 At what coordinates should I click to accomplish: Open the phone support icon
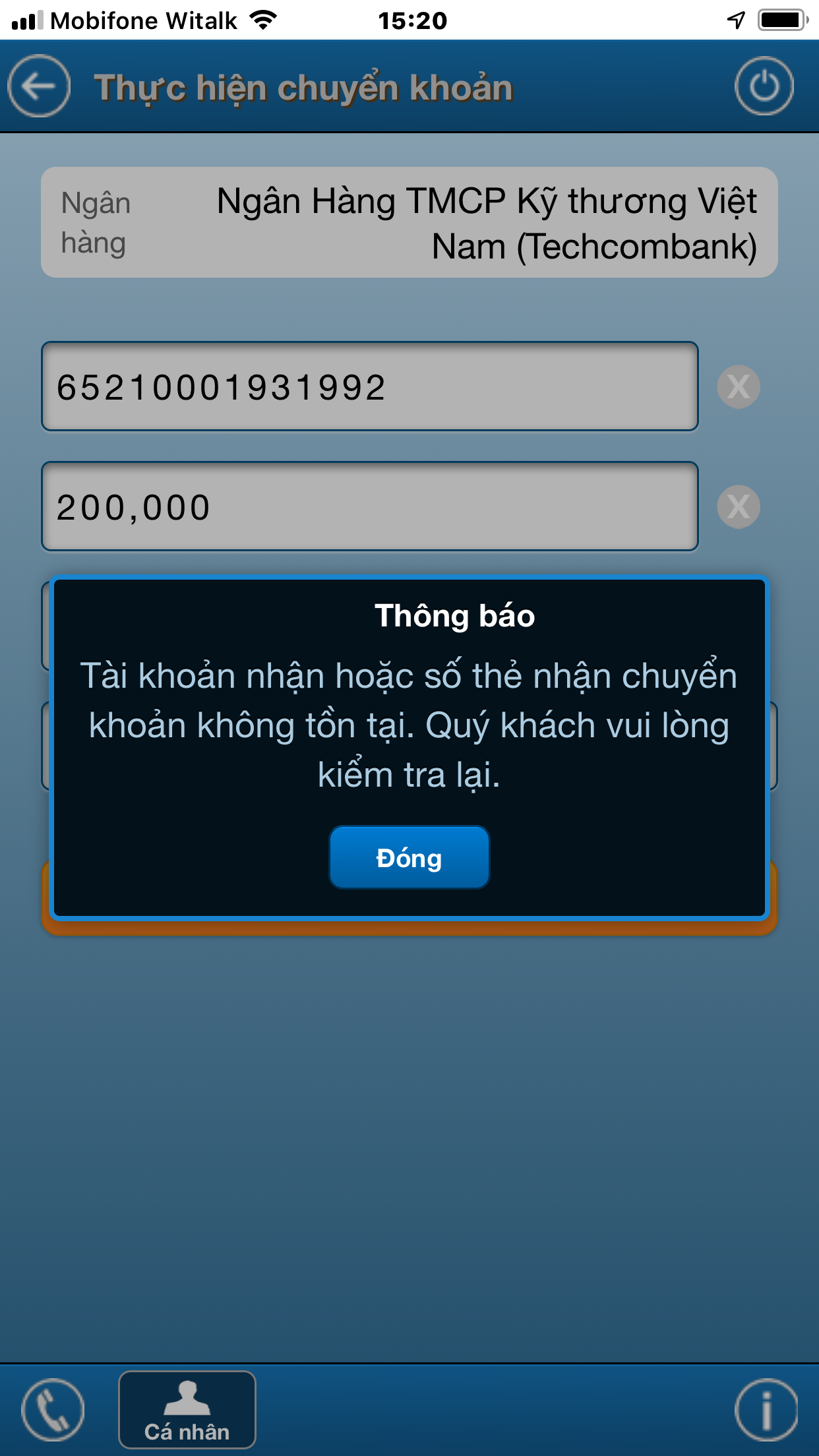53,1410
